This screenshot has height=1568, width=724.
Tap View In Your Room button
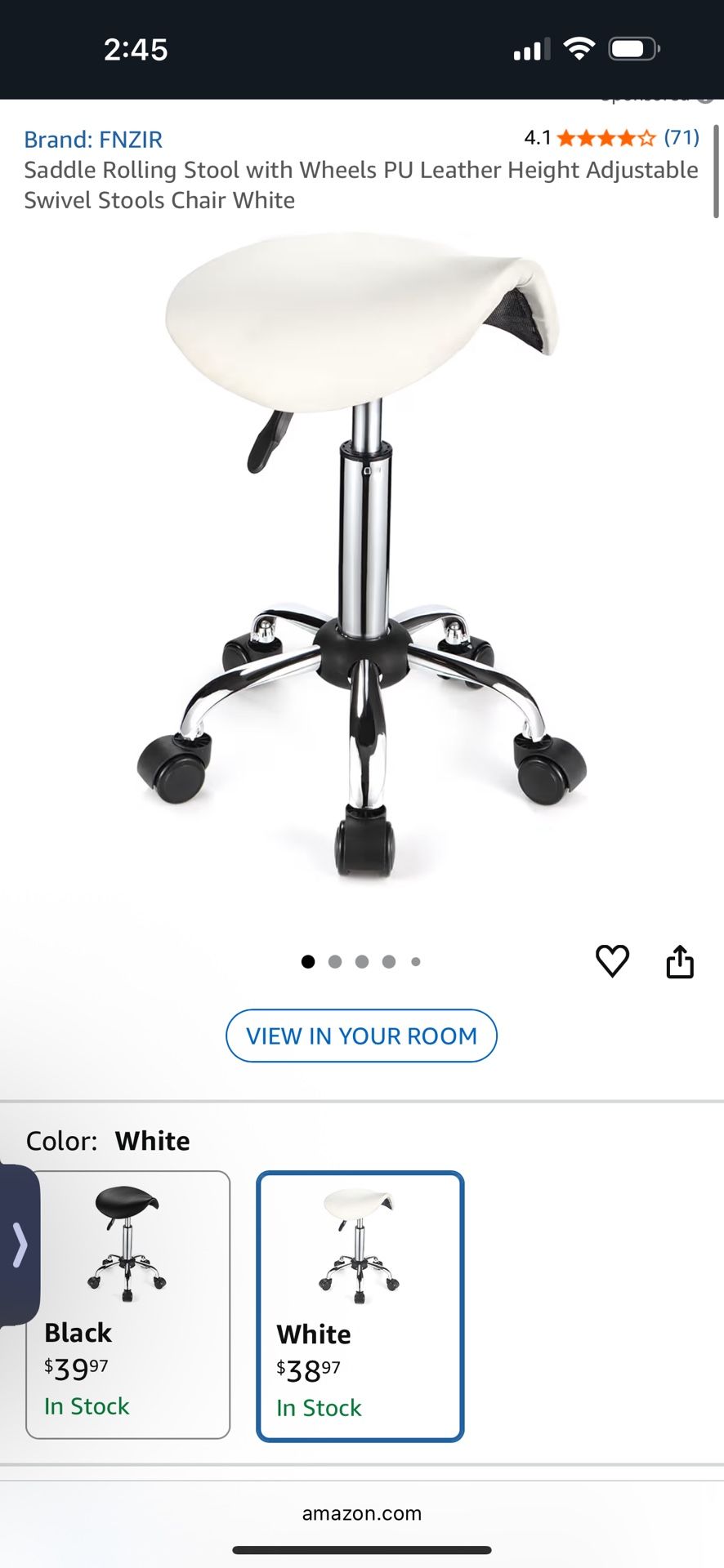[x=361, y=1036]
